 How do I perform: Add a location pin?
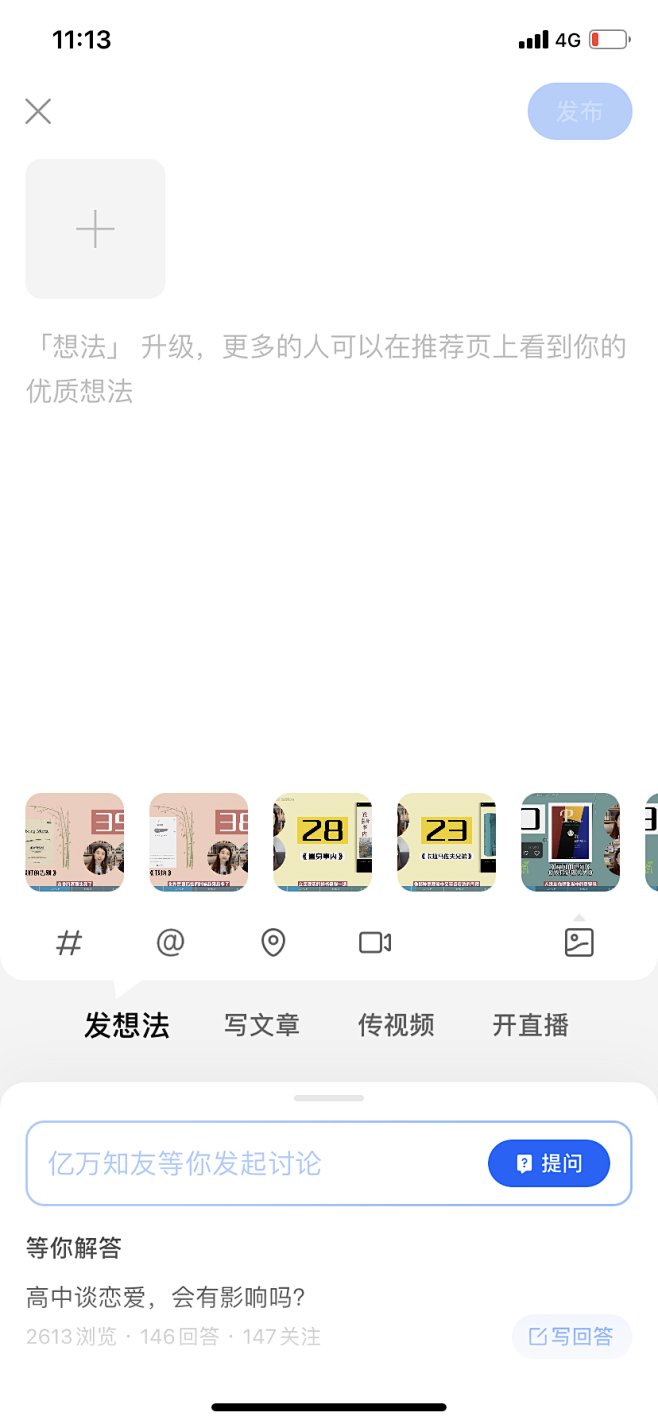click(x=273, y=942)
